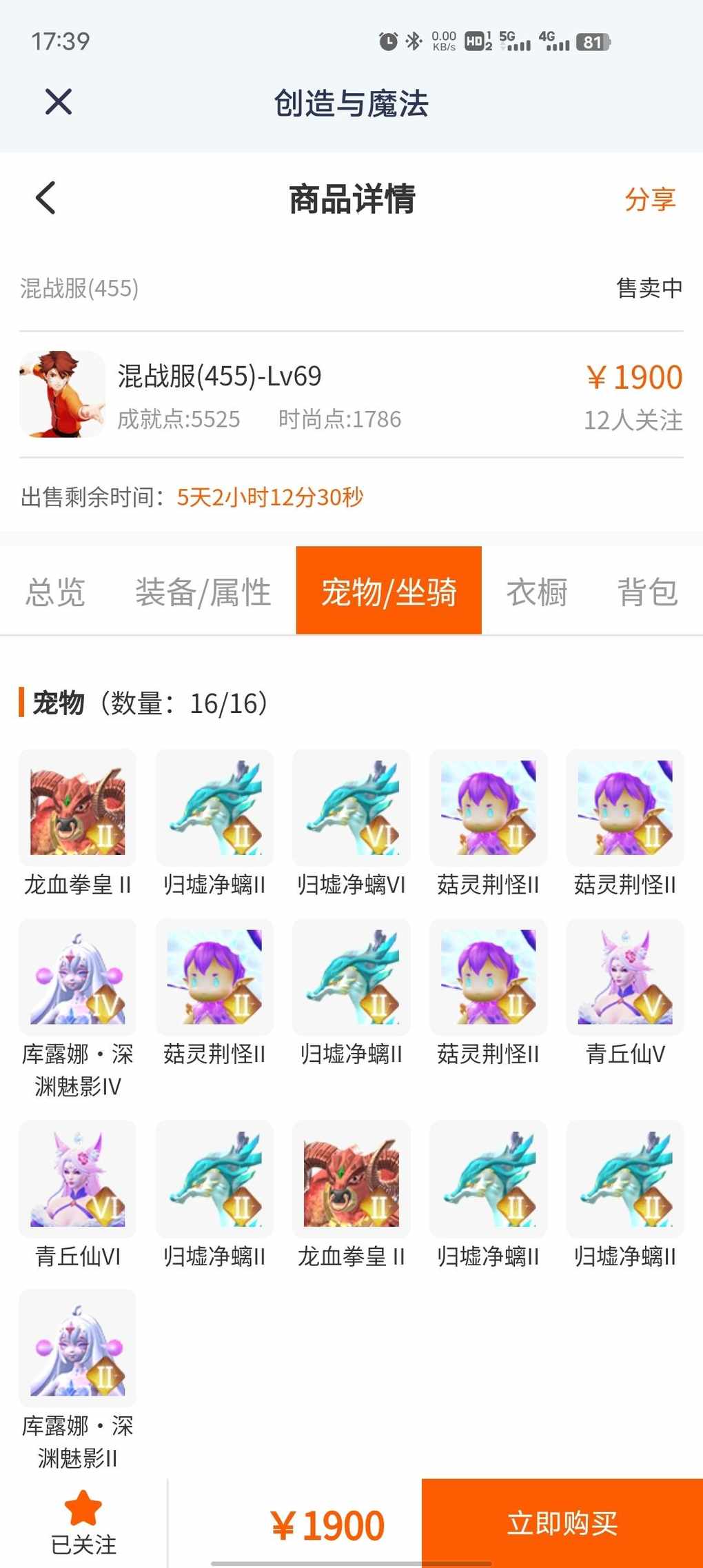
Task: Open the 衣橱 tab
Action: pyautogui.click(x=537, y=592)
